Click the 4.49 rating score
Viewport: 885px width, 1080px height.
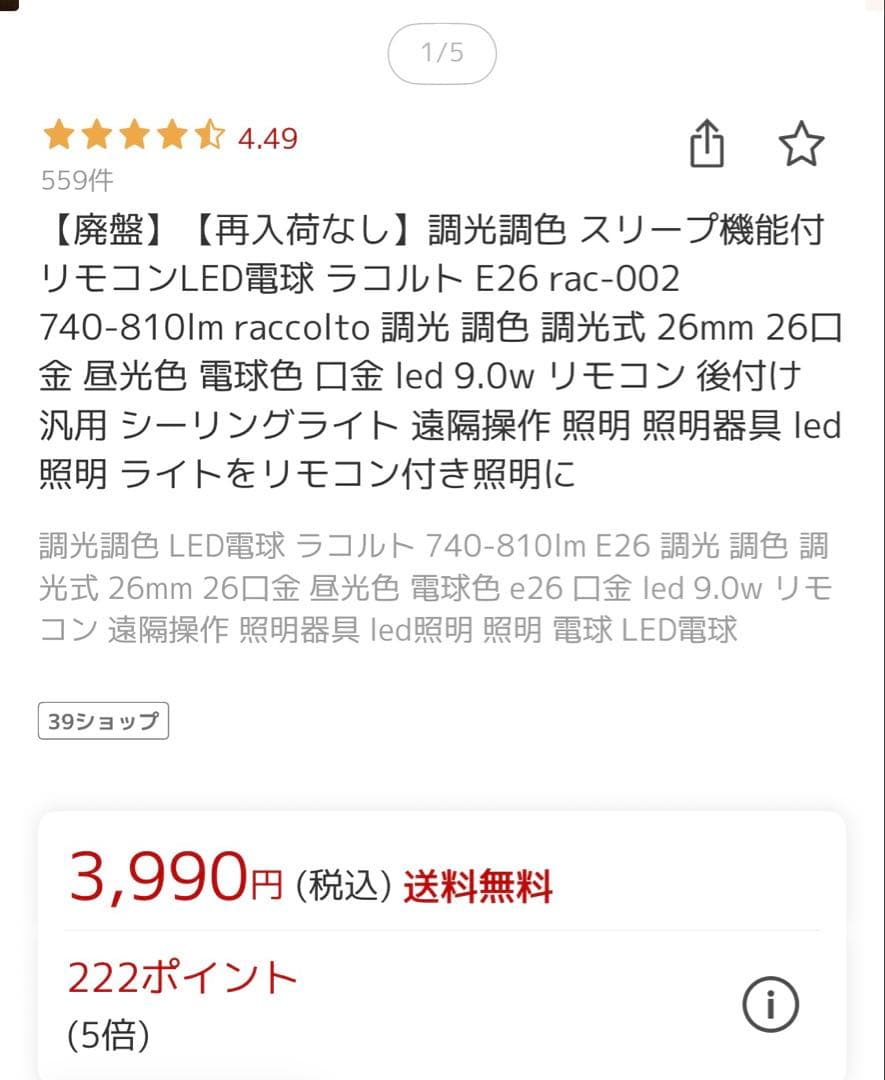[267, 138]
